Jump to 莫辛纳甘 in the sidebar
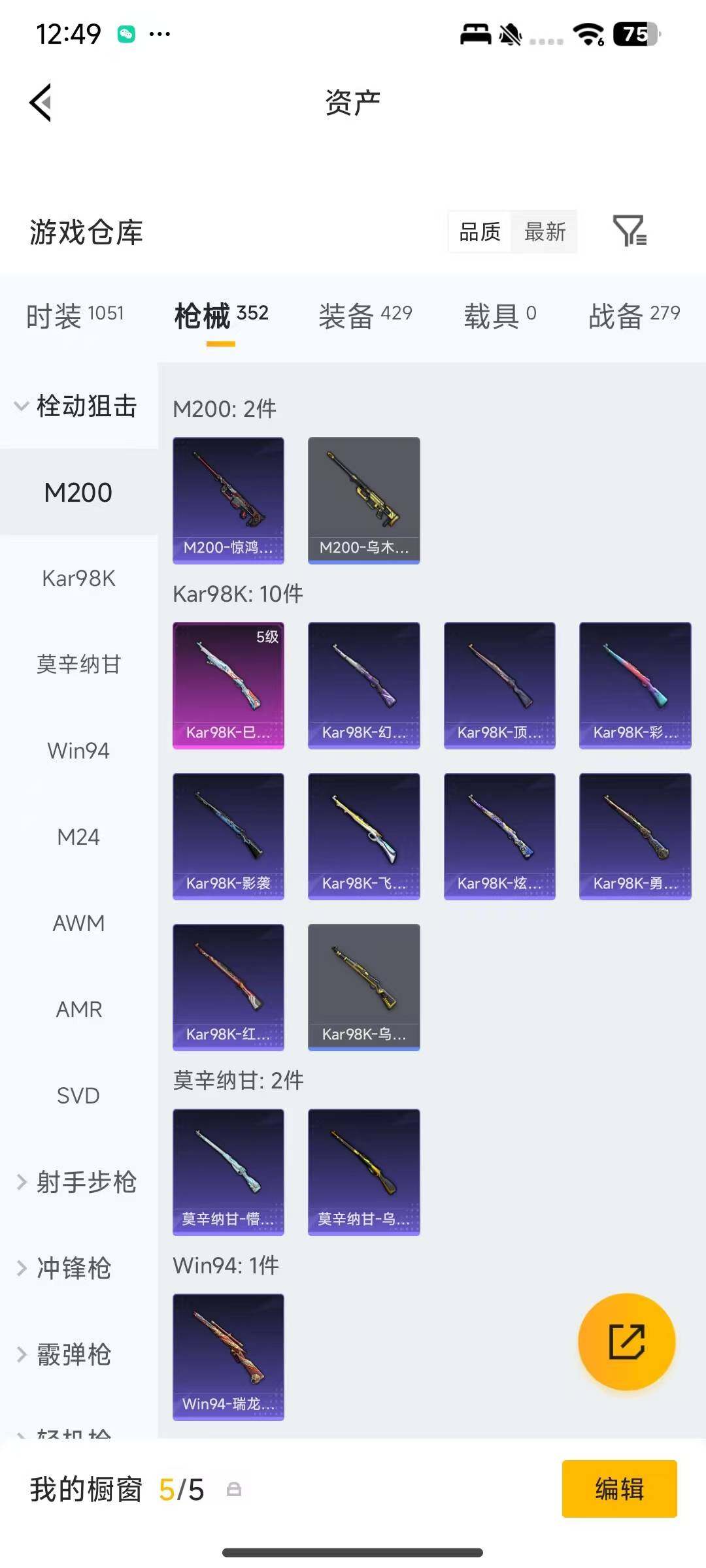Viewport: 706px width, 1568px height. (x=78, y=664)
